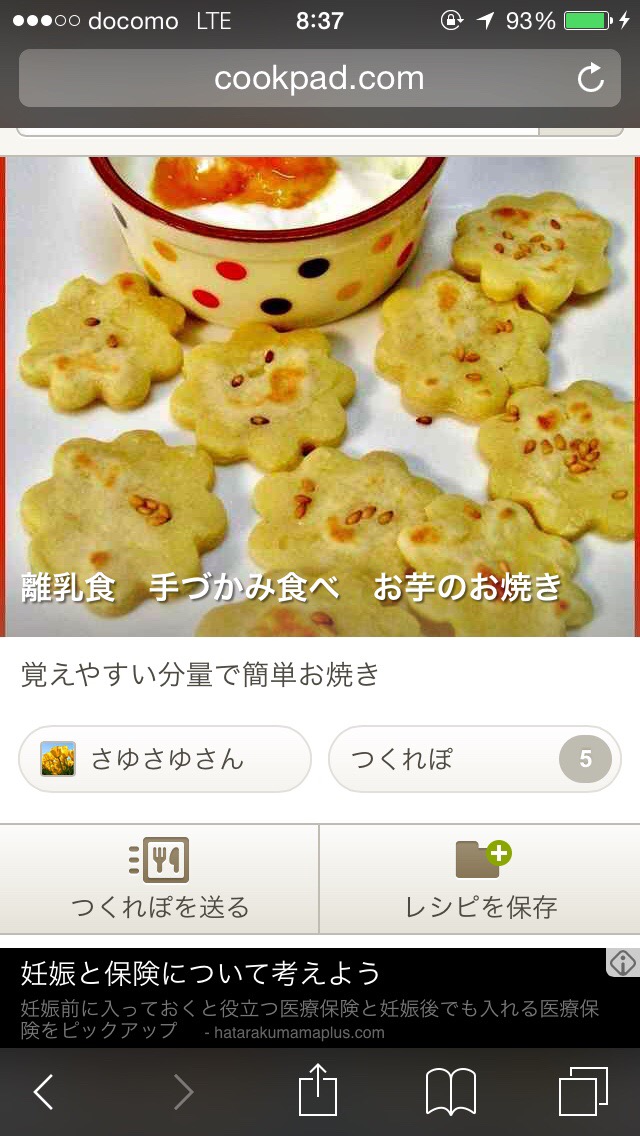Save recipe with レシピを保存

pos(481,879)
